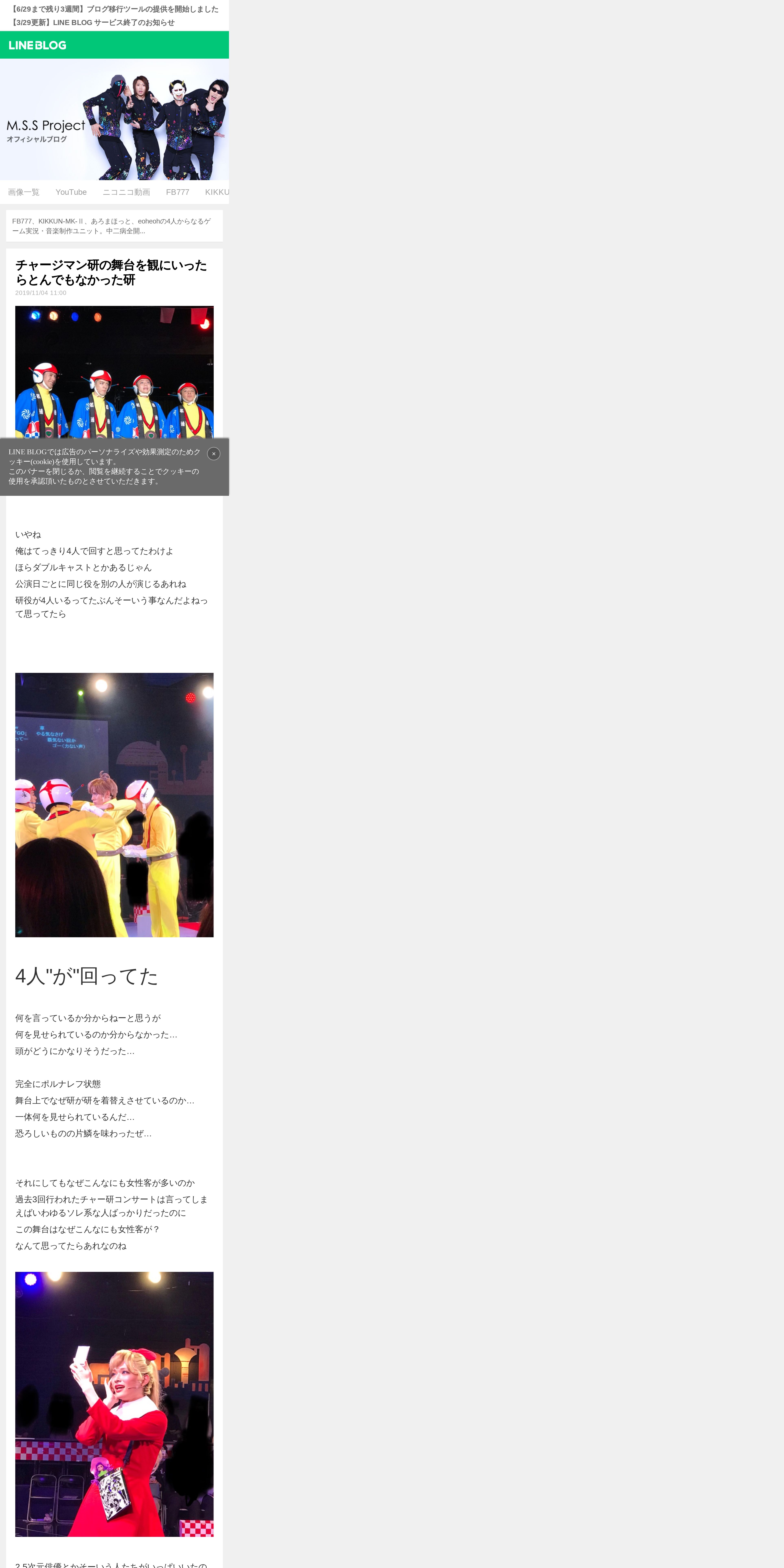
Task: Open the blog migration tool announcement
Action: pos(114,9)
